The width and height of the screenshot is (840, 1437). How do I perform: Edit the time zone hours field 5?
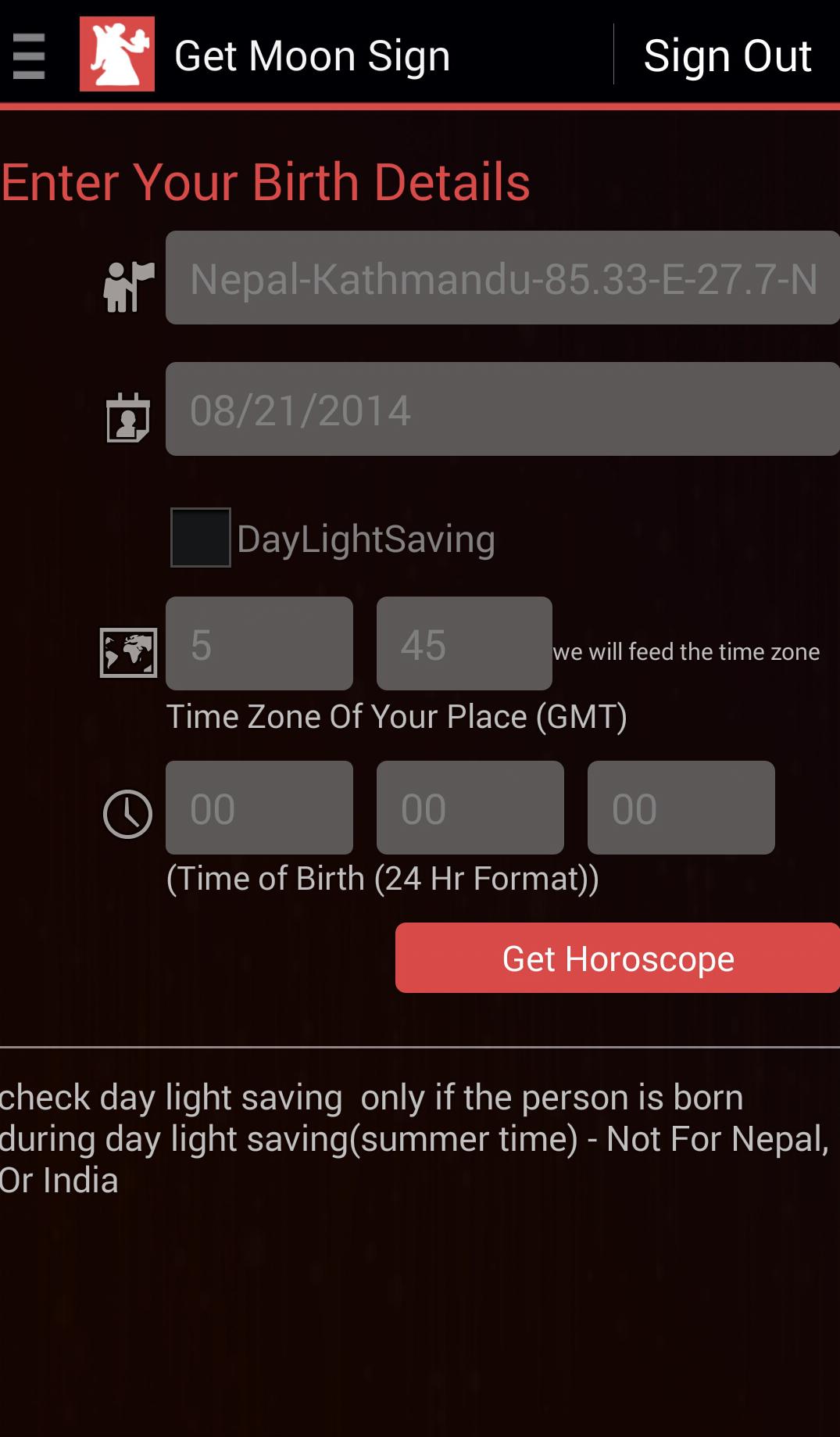(x=259, y=644)
